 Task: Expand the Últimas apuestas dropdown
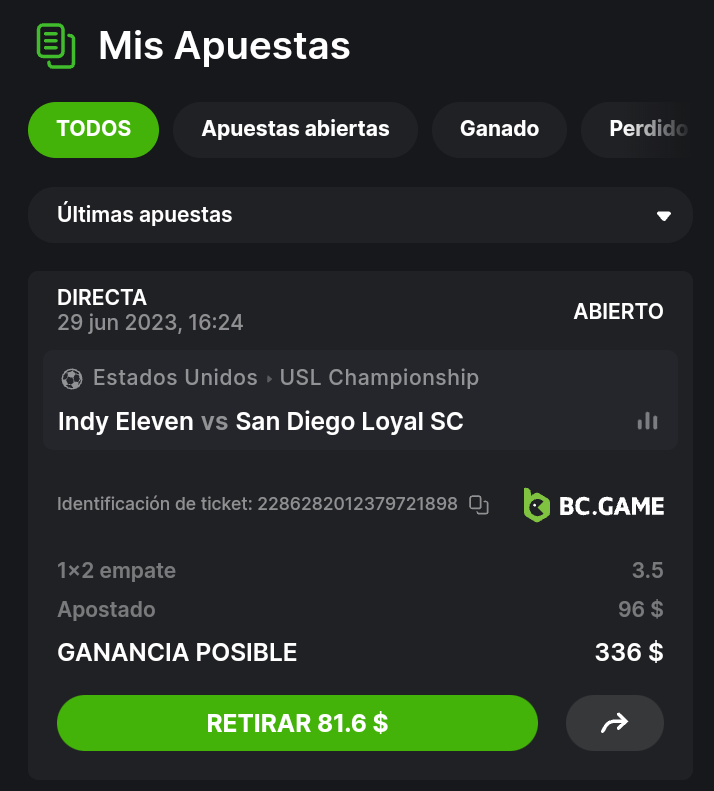tap(360, 215)
